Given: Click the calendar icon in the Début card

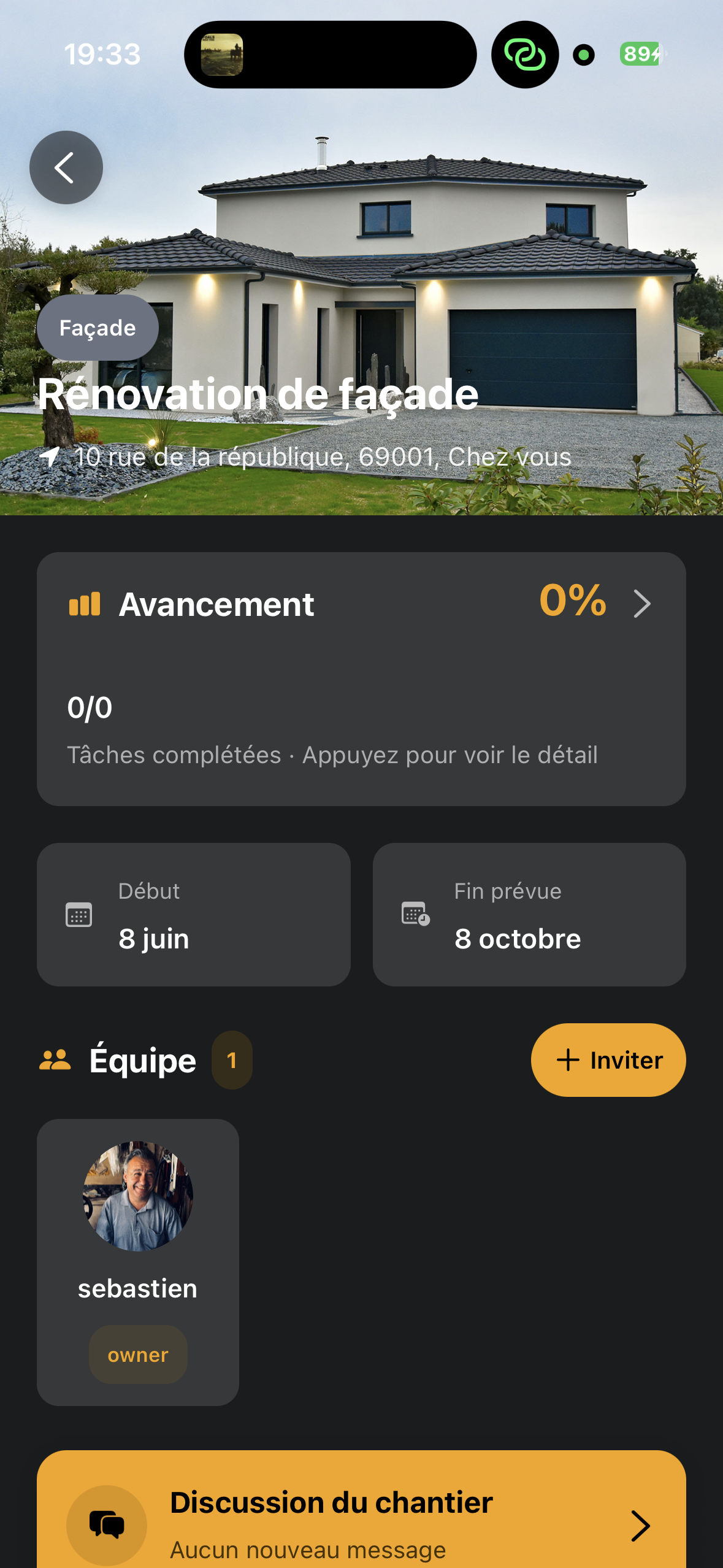Looking at the screenshot, I should click(x=78, y=914).
